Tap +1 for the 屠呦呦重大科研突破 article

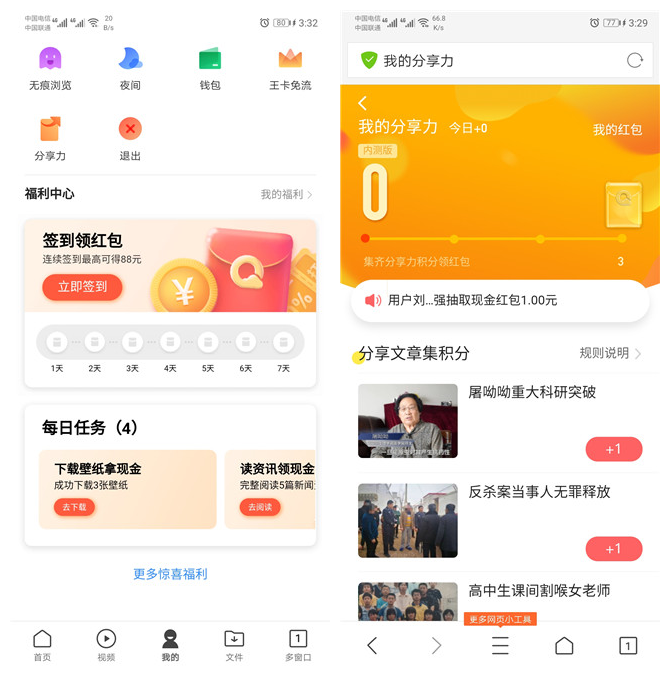613,449
